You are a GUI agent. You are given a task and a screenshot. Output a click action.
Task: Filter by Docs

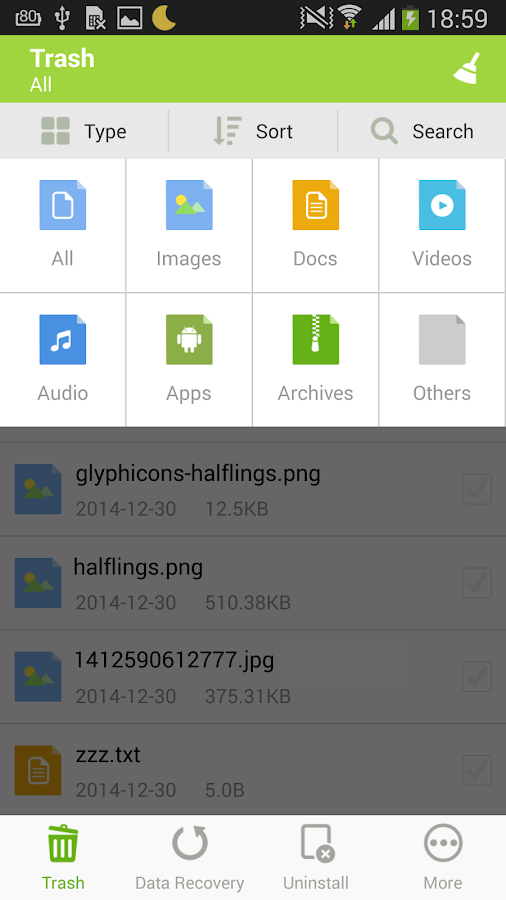click(316, 225)
